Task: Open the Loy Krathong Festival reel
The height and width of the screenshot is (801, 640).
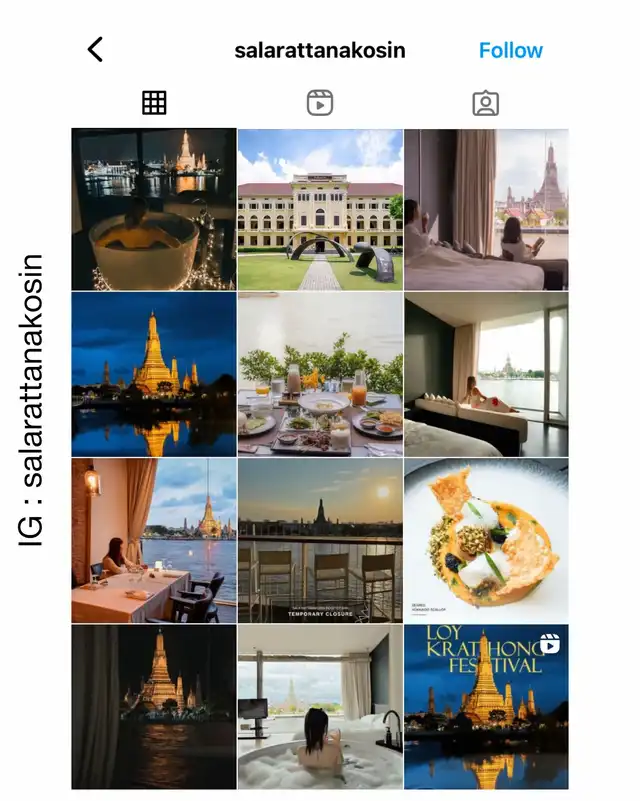Action: pos(486,707)
